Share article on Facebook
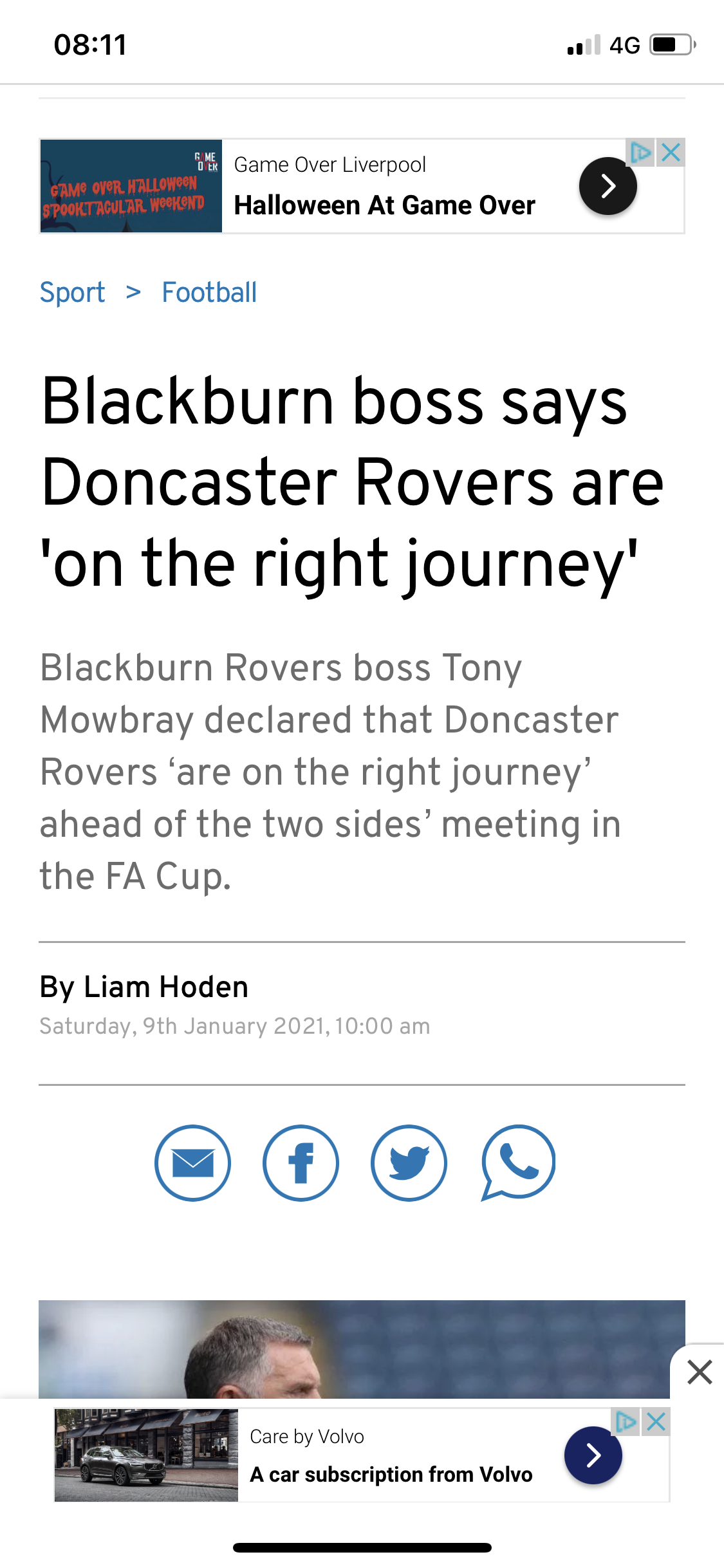Screen dimensions: 724x1568 pyautogui.click(x=301, y=1162)
